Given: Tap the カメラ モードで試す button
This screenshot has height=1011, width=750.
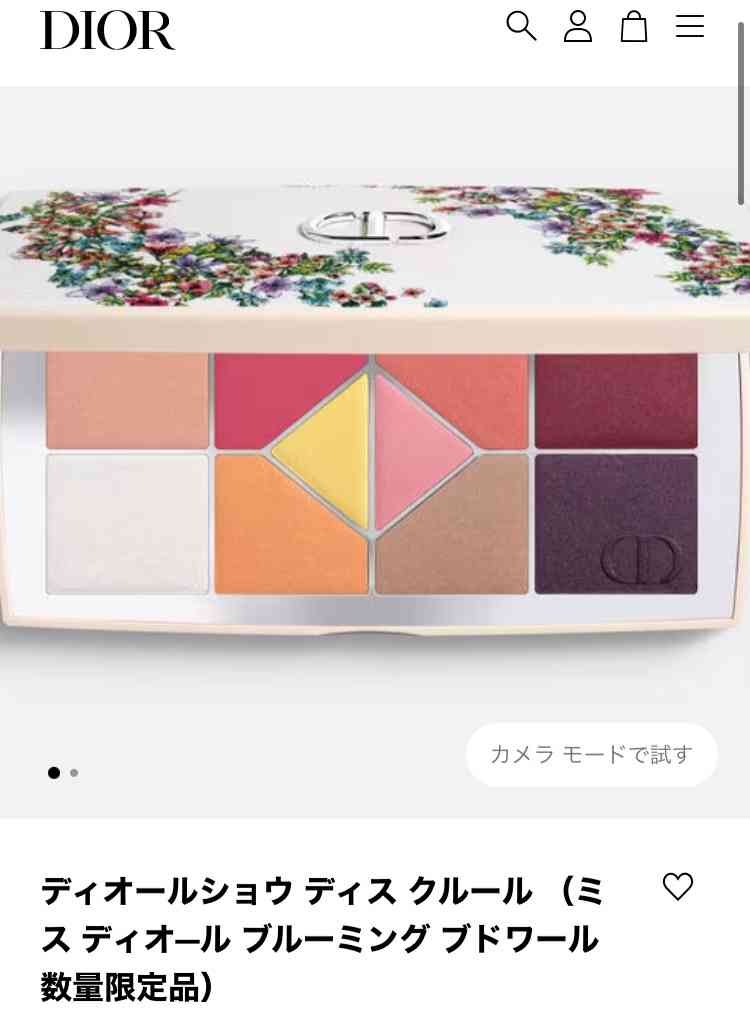Looking at the screenshot, I should (591, 754).
